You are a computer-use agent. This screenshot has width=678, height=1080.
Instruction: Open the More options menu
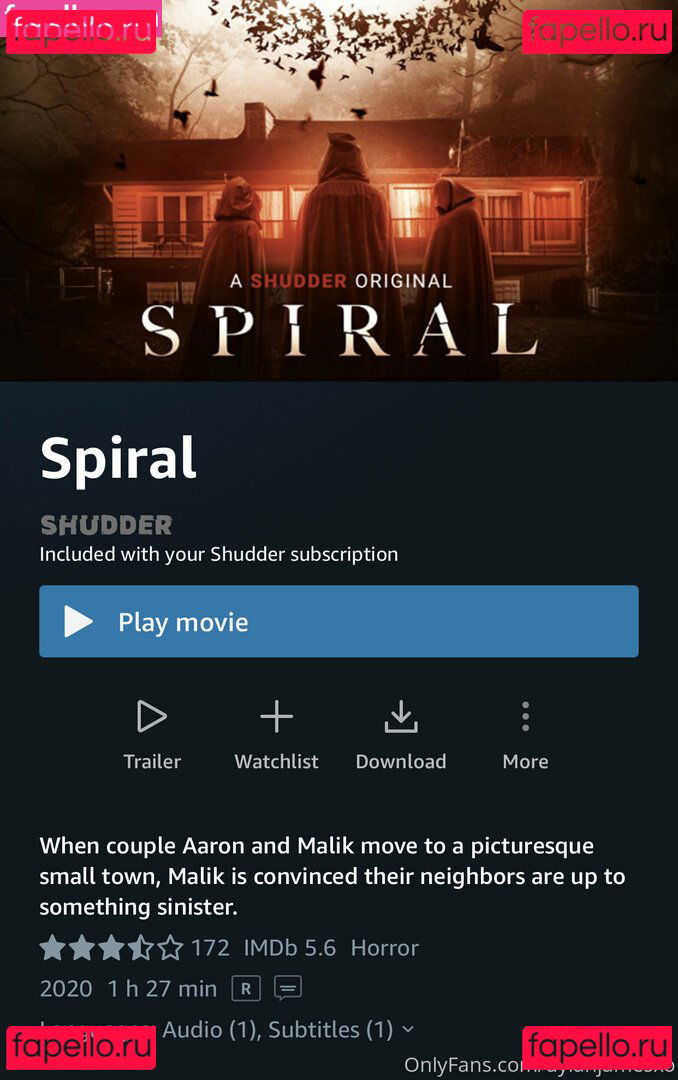point(525,733)
